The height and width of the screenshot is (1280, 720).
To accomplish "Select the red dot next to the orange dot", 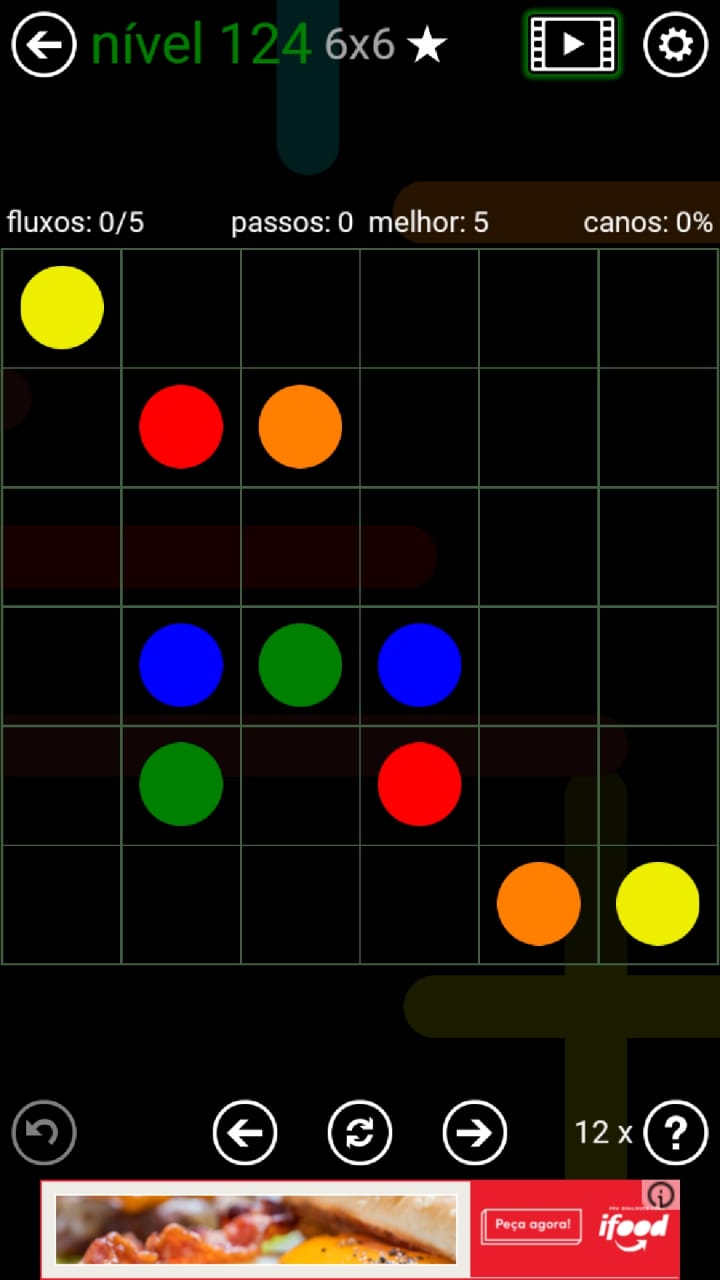I will [x=181, y=426].
